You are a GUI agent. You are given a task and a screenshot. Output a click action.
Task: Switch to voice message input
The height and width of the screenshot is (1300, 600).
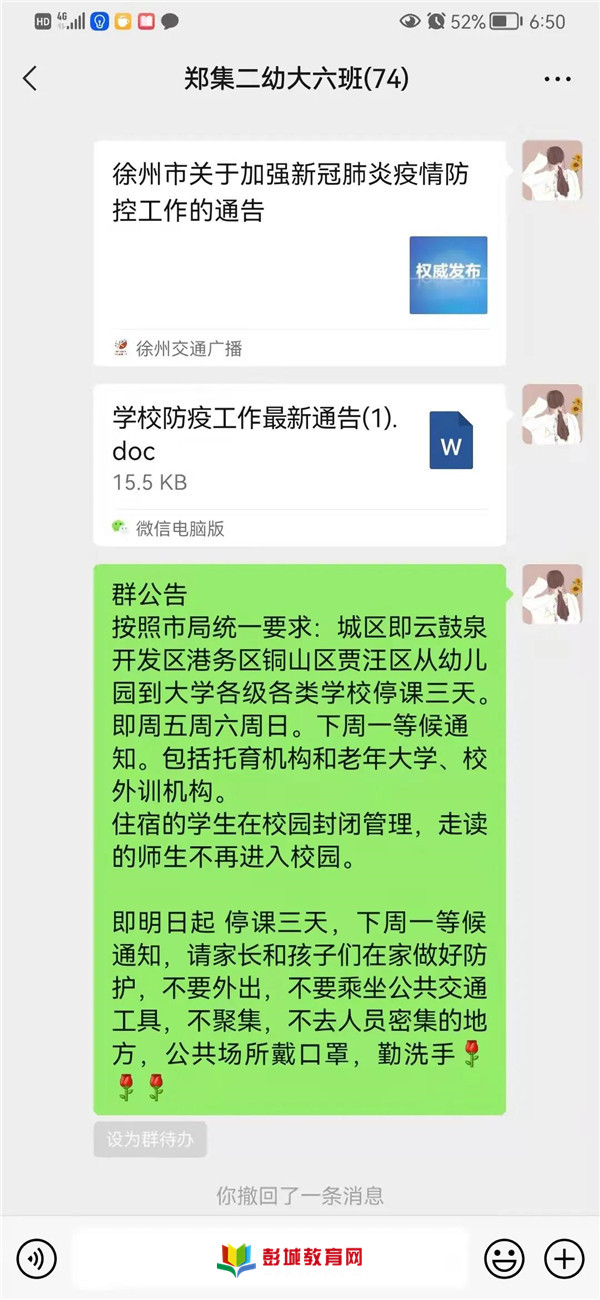pyautogui.click(x=37, y=1257)
